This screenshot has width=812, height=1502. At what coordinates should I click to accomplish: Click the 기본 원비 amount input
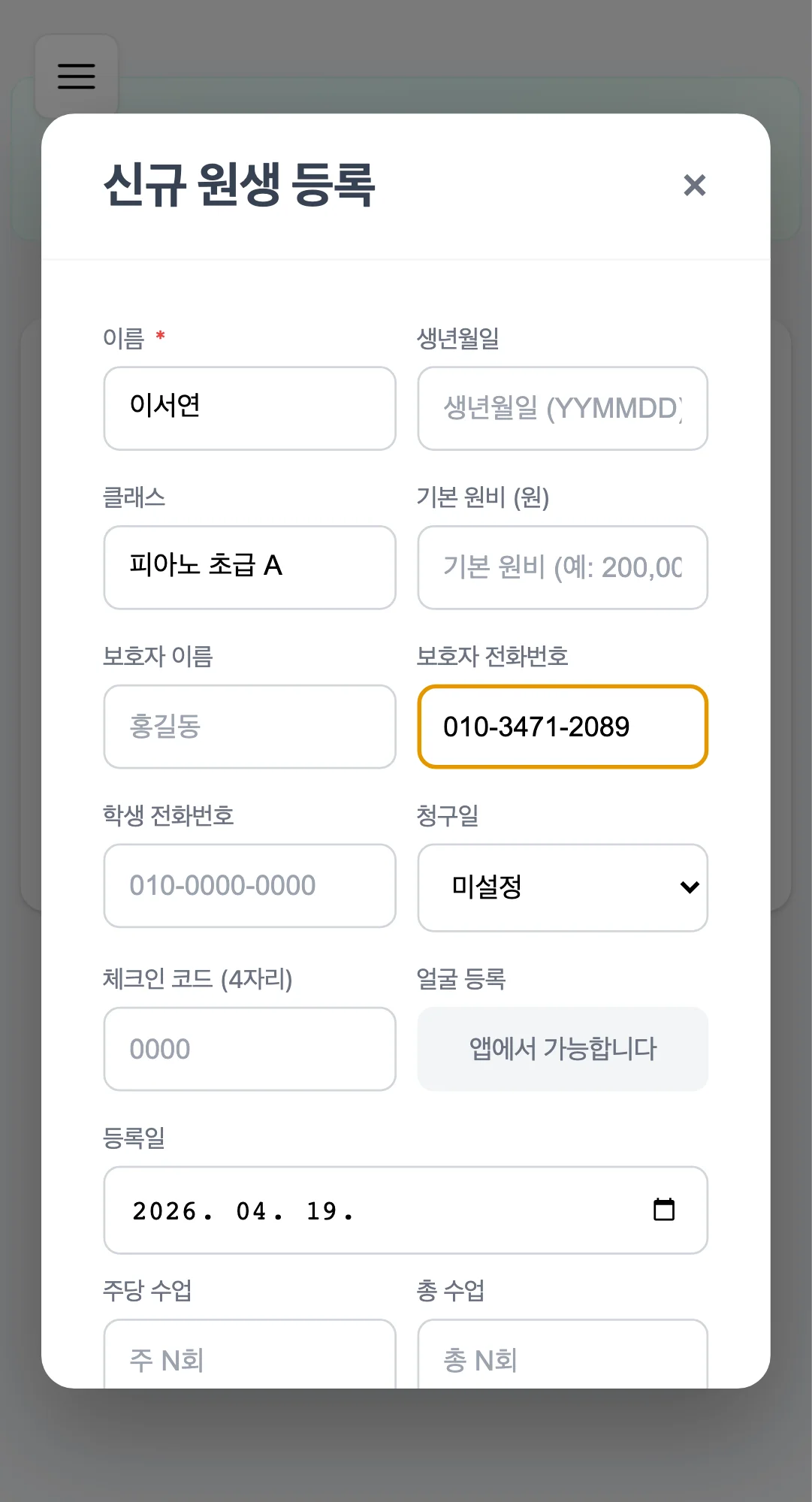562,567
